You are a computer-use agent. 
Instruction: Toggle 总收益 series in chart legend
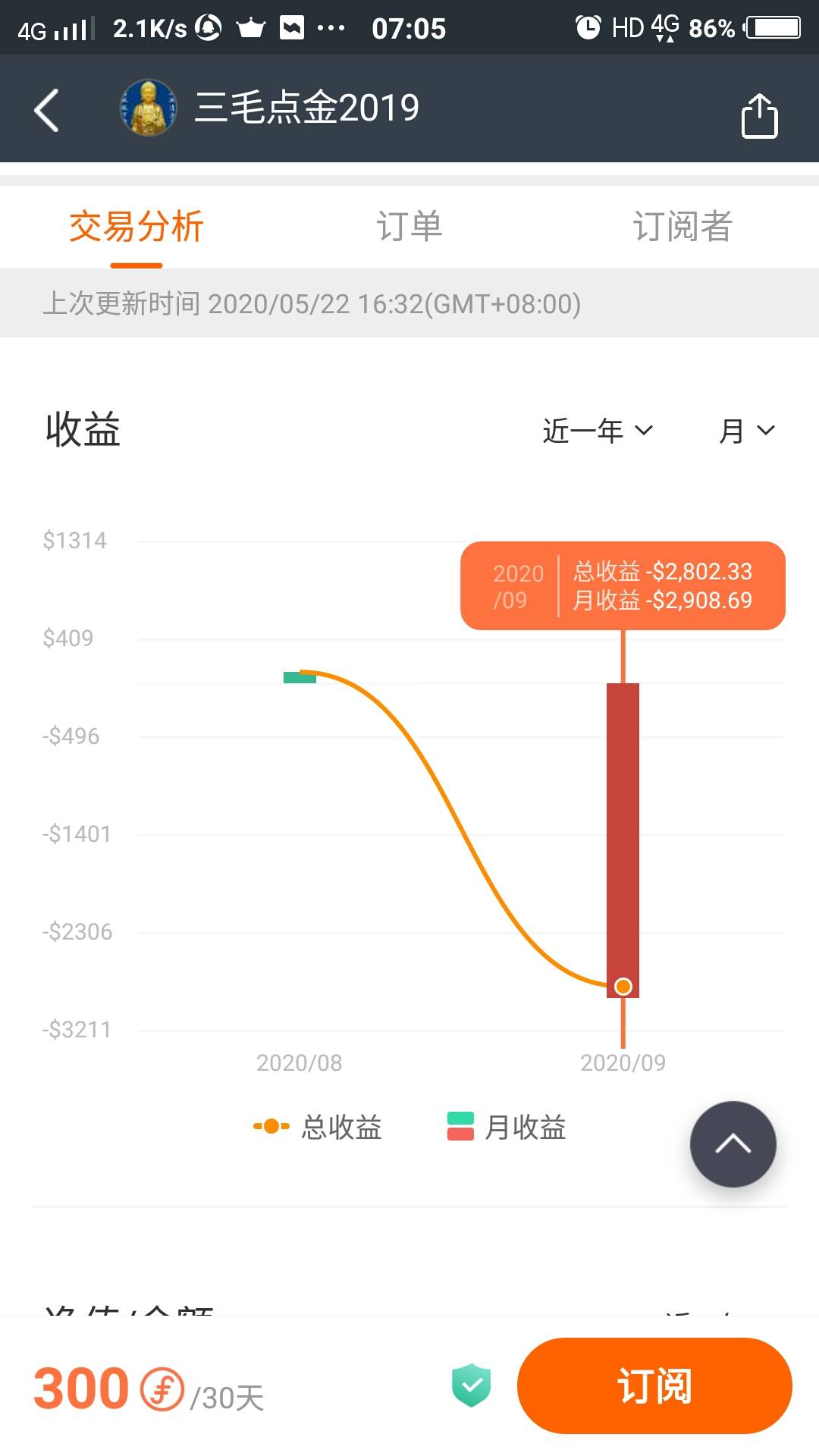pos(318,1127)
